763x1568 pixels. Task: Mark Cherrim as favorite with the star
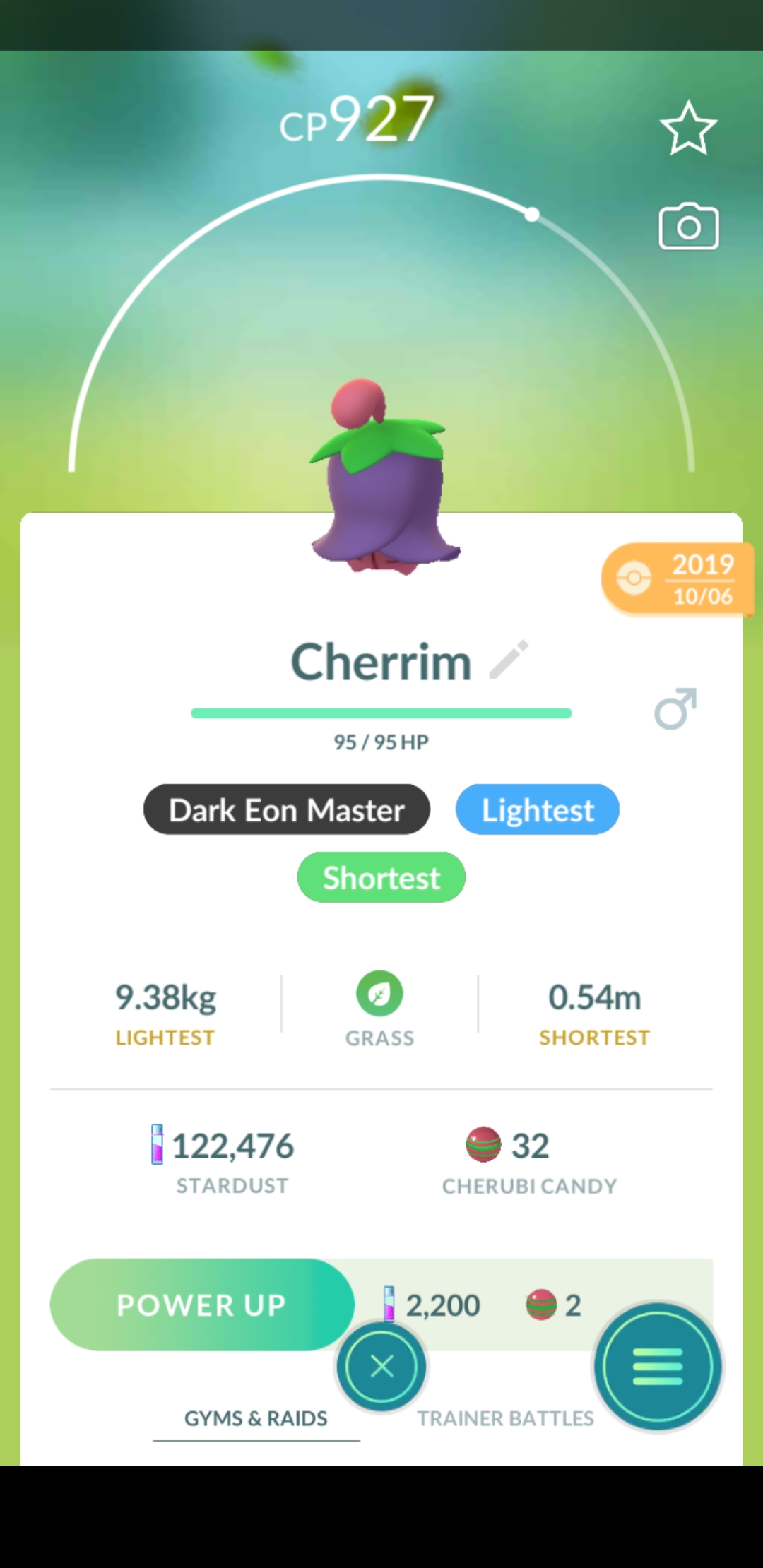pos(688,128)
